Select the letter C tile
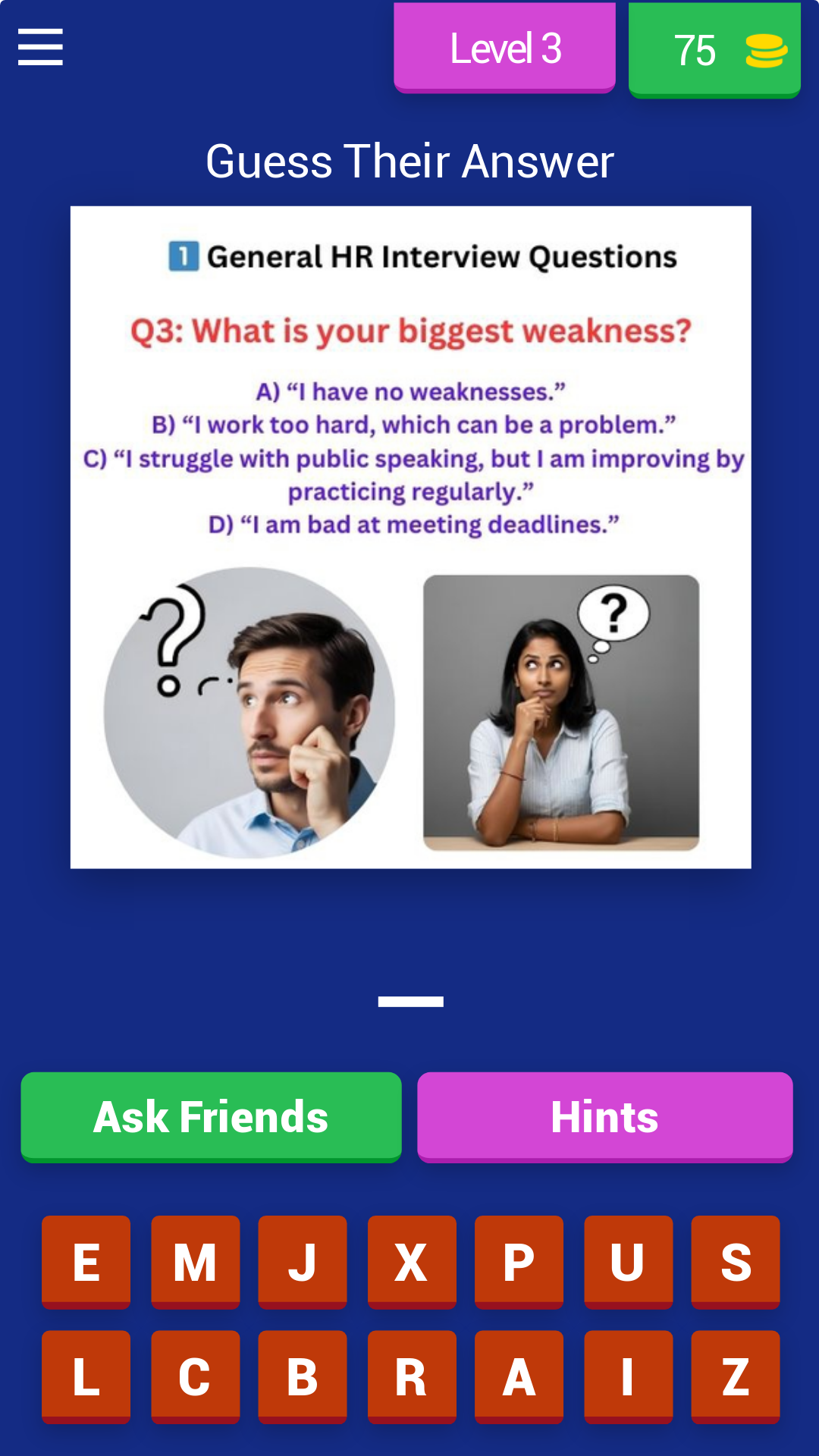 click(x=195, y=1377)
